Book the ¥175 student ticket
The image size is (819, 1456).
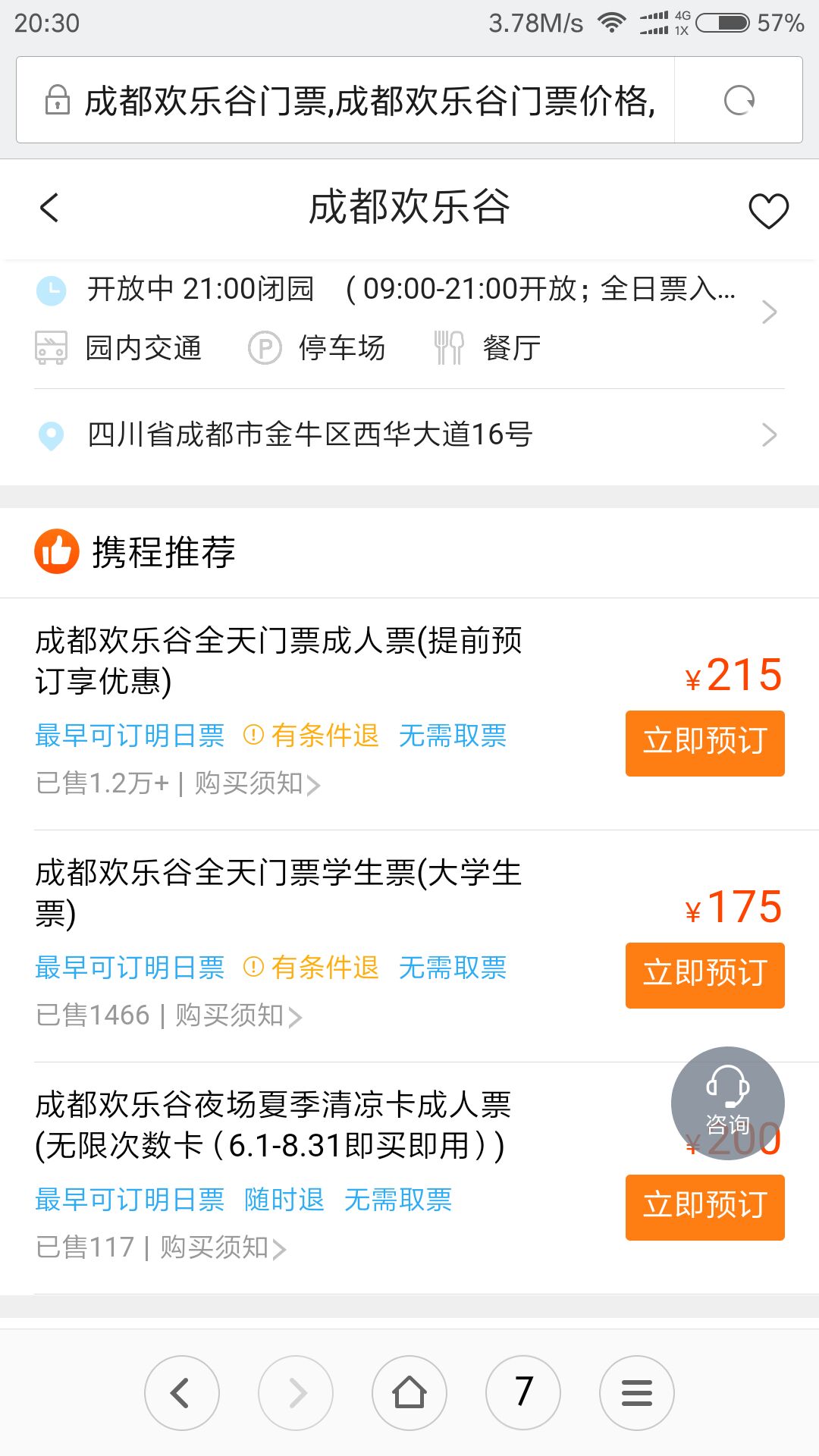tap(704, 975)
